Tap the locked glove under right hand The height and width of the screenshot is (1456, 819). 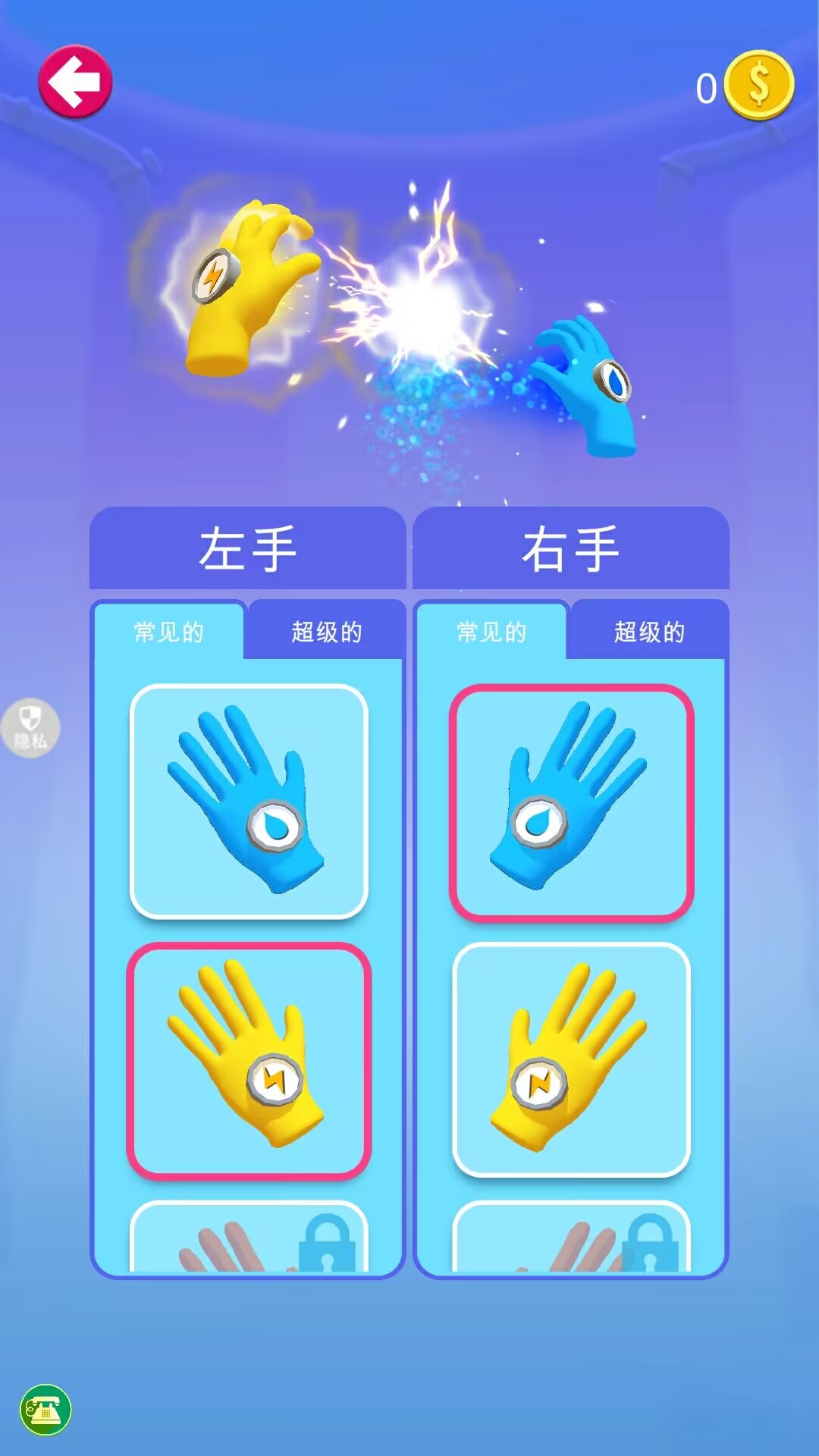click(572, 1237)
